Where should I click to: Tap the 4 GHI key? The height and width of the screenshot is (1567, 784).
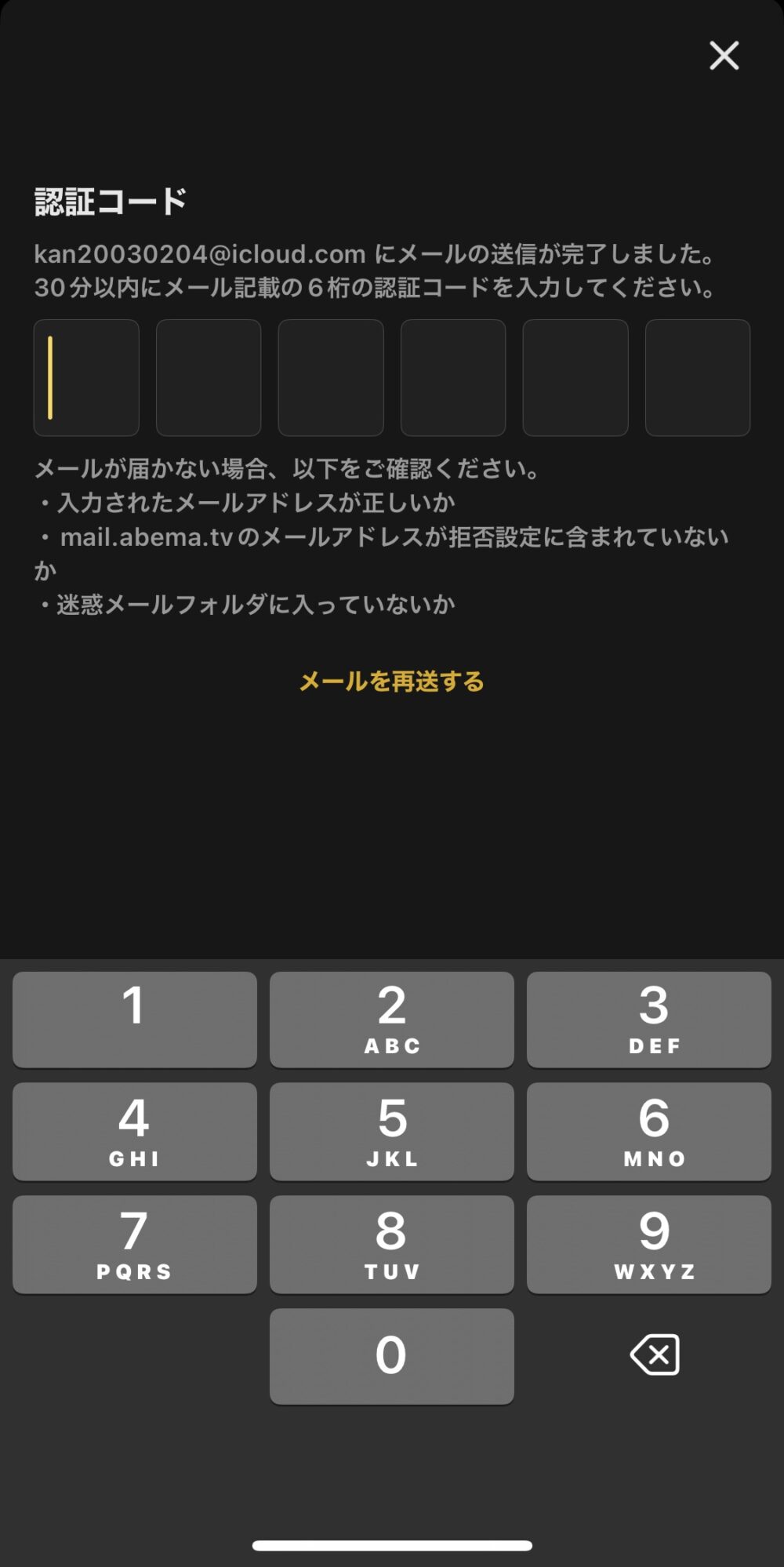pos(134,1131)
